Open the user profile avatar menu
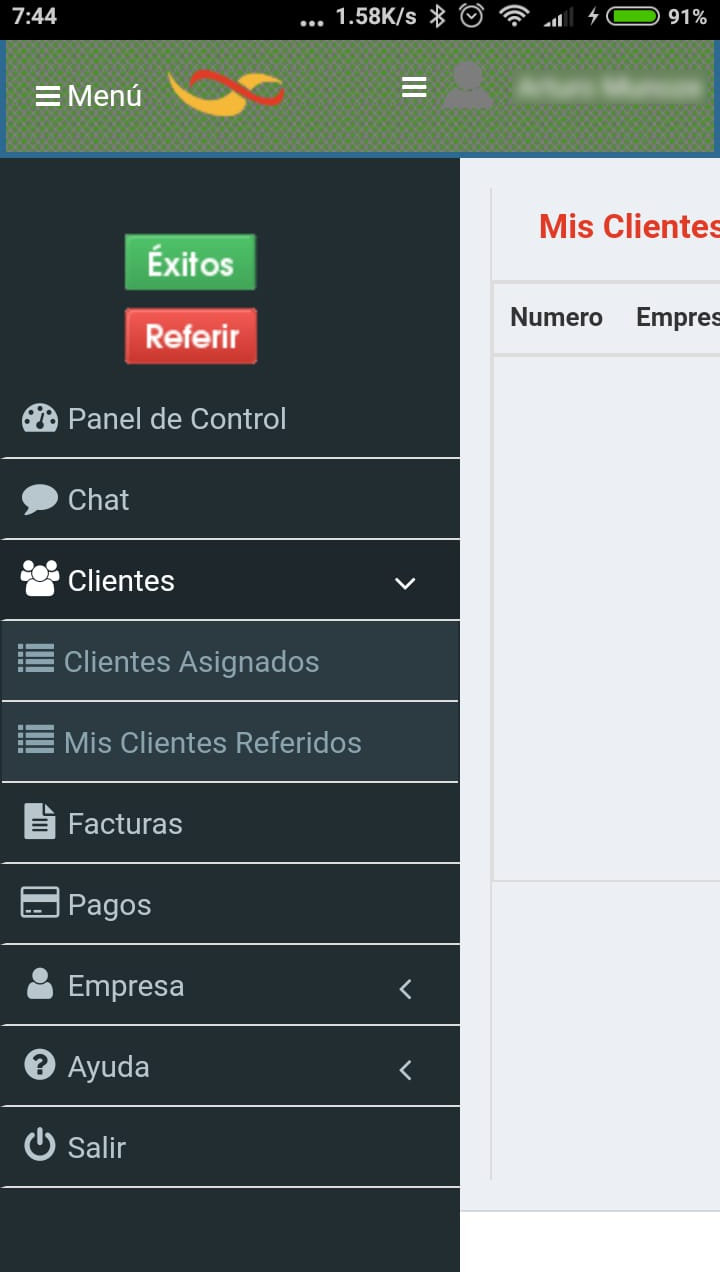Image resolution: width=720 pixels, height=1272 pixels. [x=467, y=87]
